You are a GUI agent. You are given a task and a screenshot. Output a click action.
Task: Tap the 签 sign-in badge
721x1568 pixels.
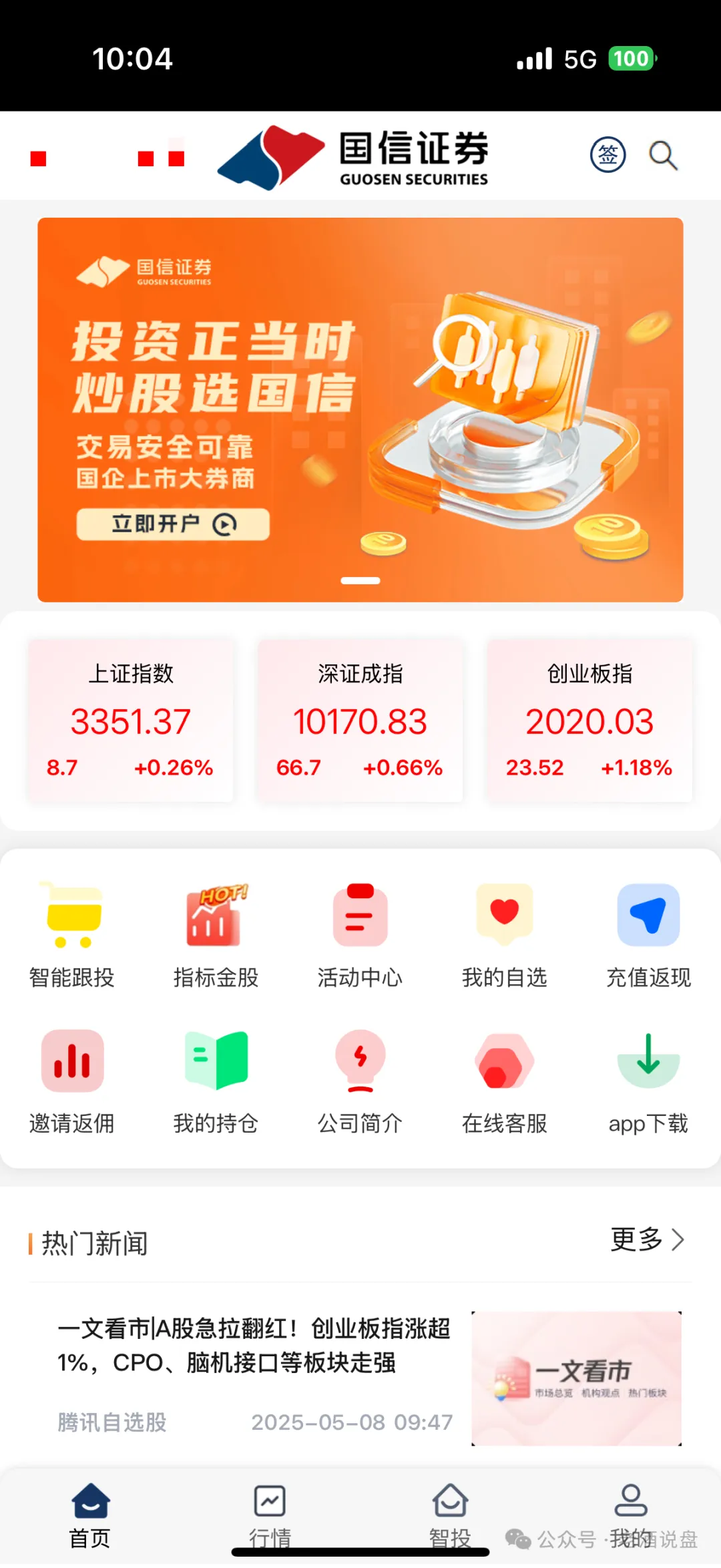[608, 154]
